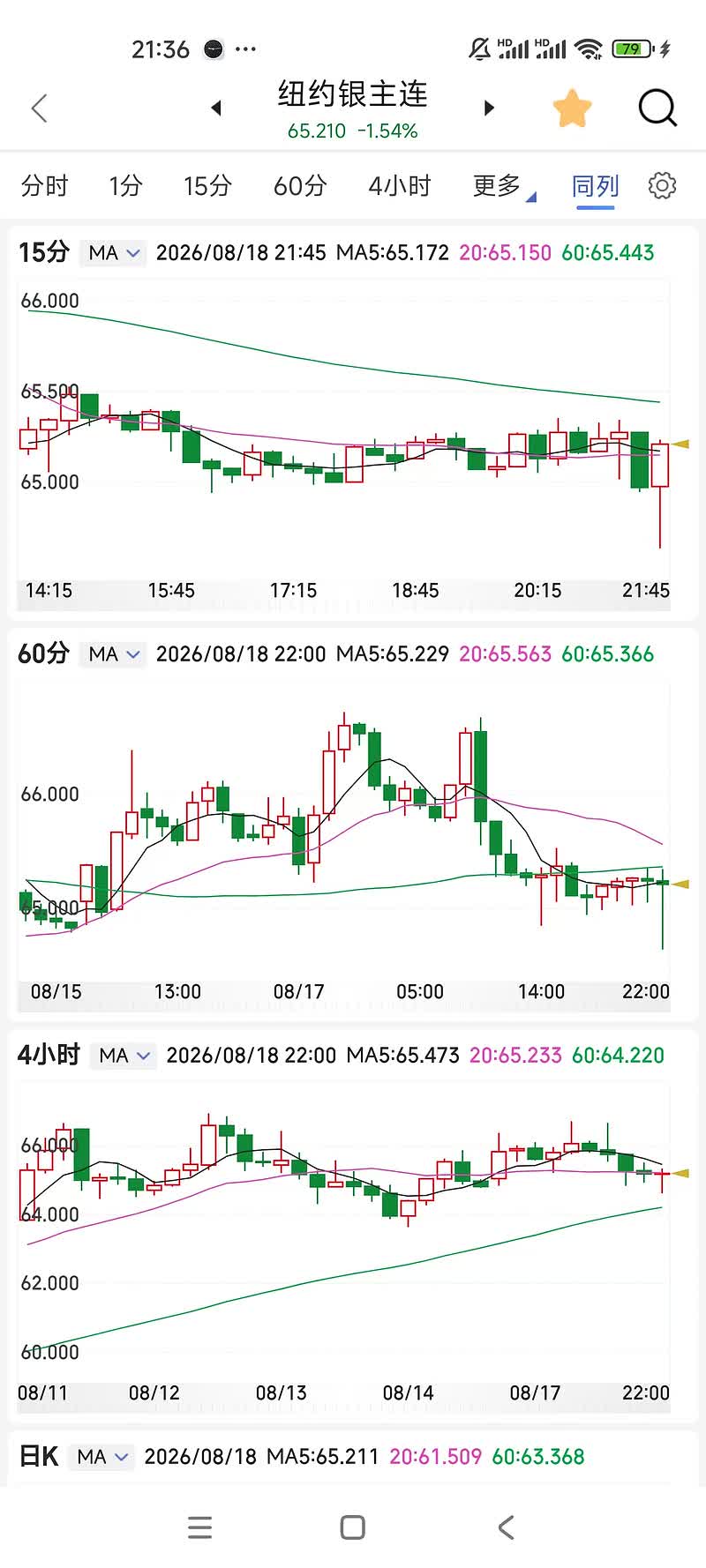Open the MA indicator dropdown on 15分 chart

(x=114, y=253)
